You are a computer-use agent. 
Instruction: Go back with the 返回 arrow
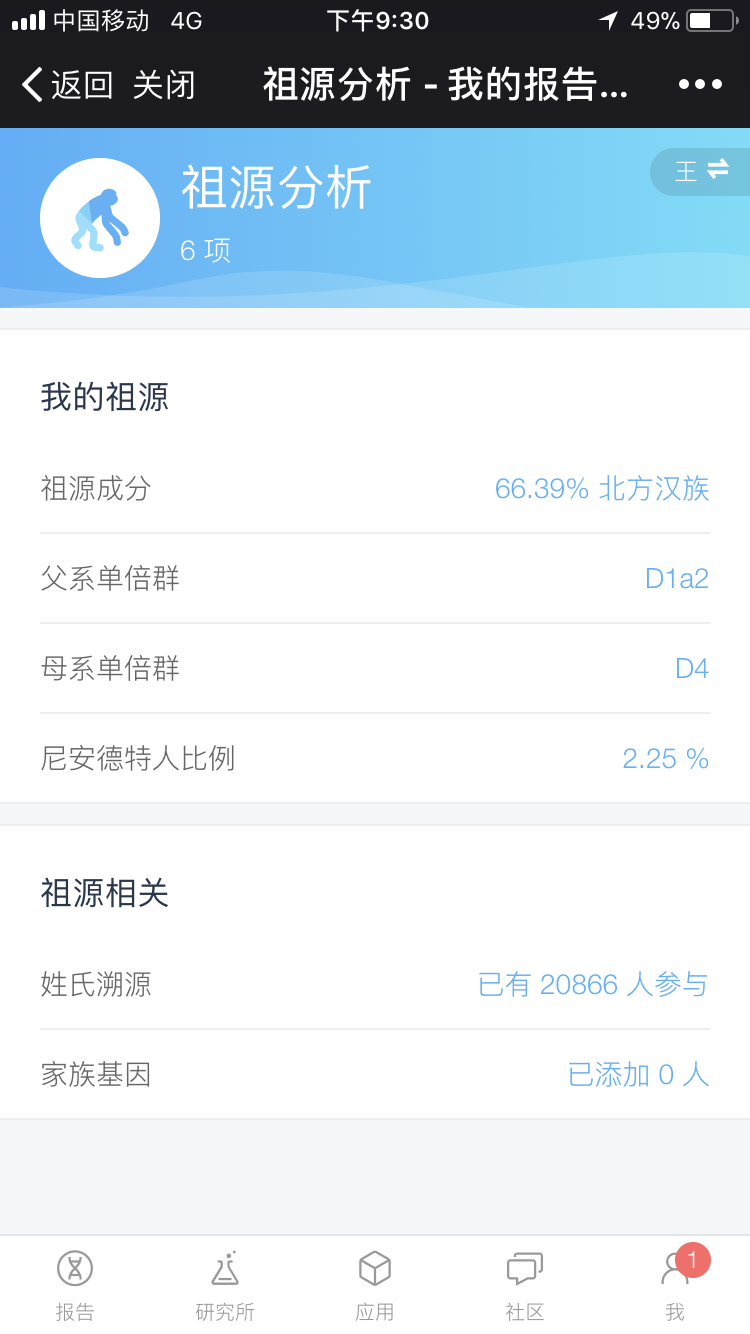click(x=67, y=85)
